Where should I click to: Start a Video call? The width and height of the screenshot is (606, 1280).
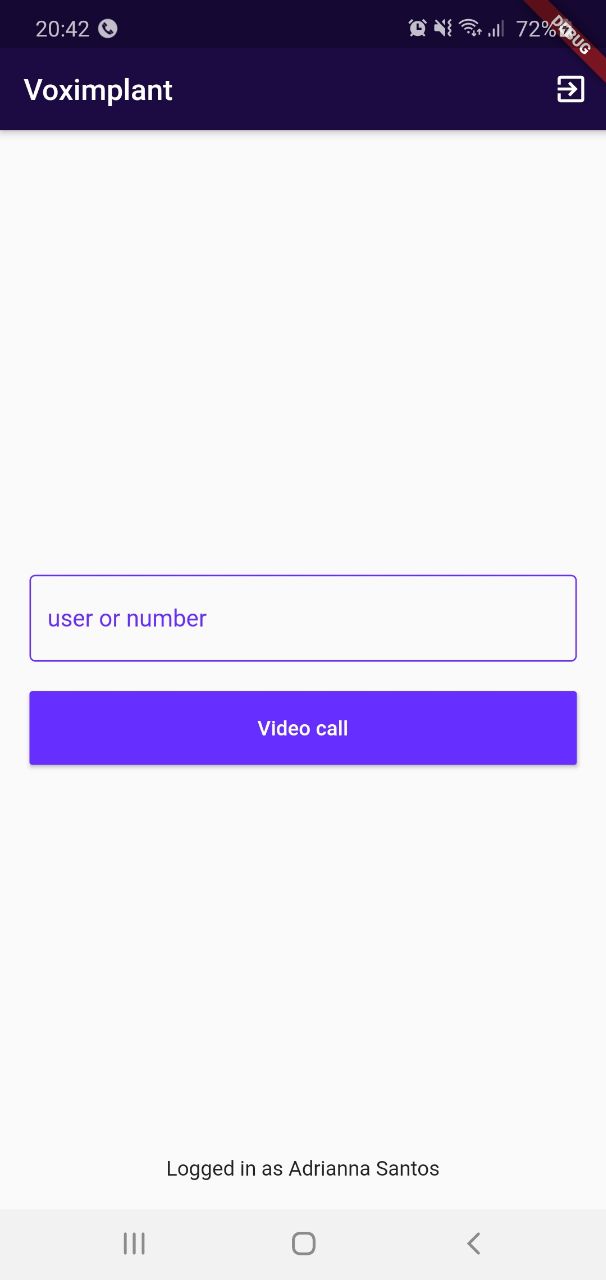pyautogui.click(x=303, y=728)
